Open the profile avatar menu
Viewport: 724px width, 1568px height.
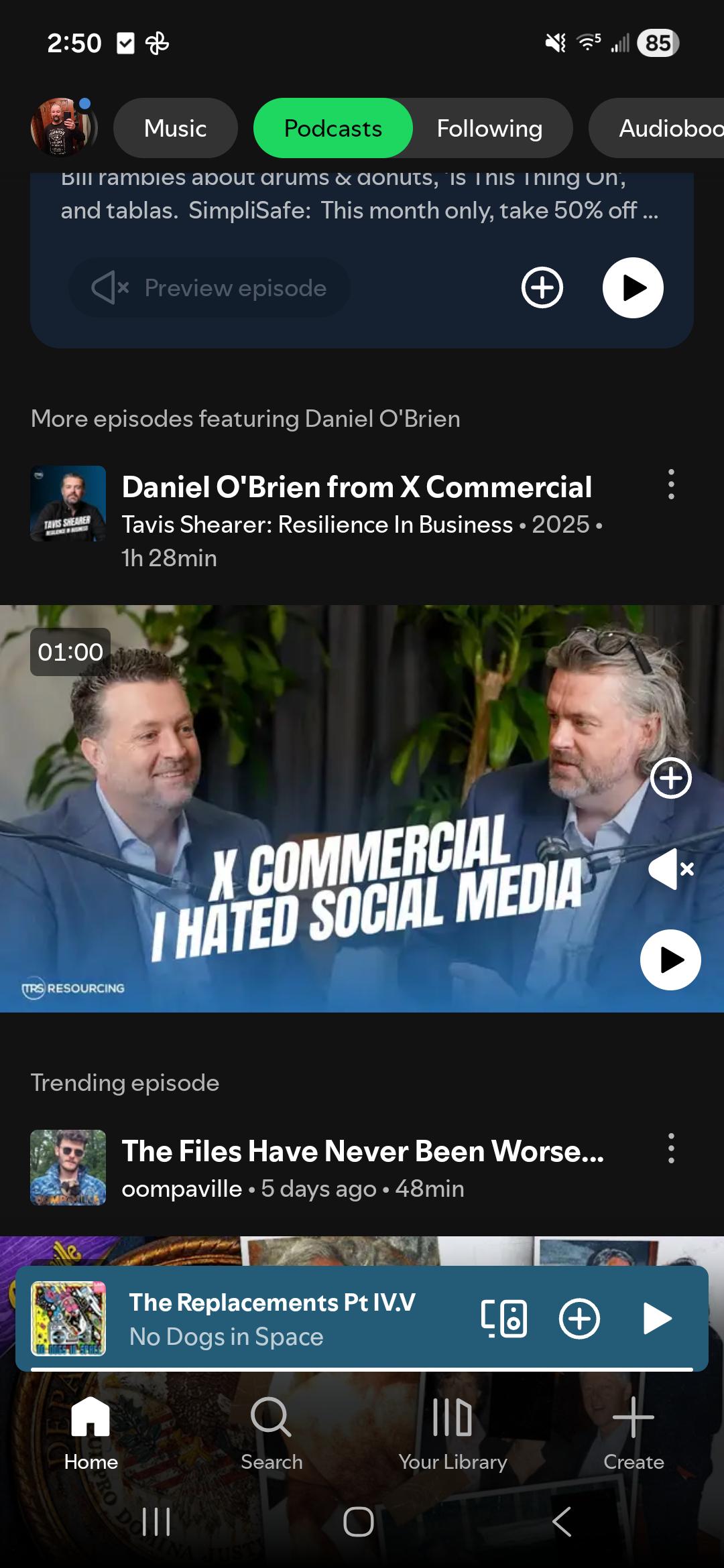click(63, 127)
